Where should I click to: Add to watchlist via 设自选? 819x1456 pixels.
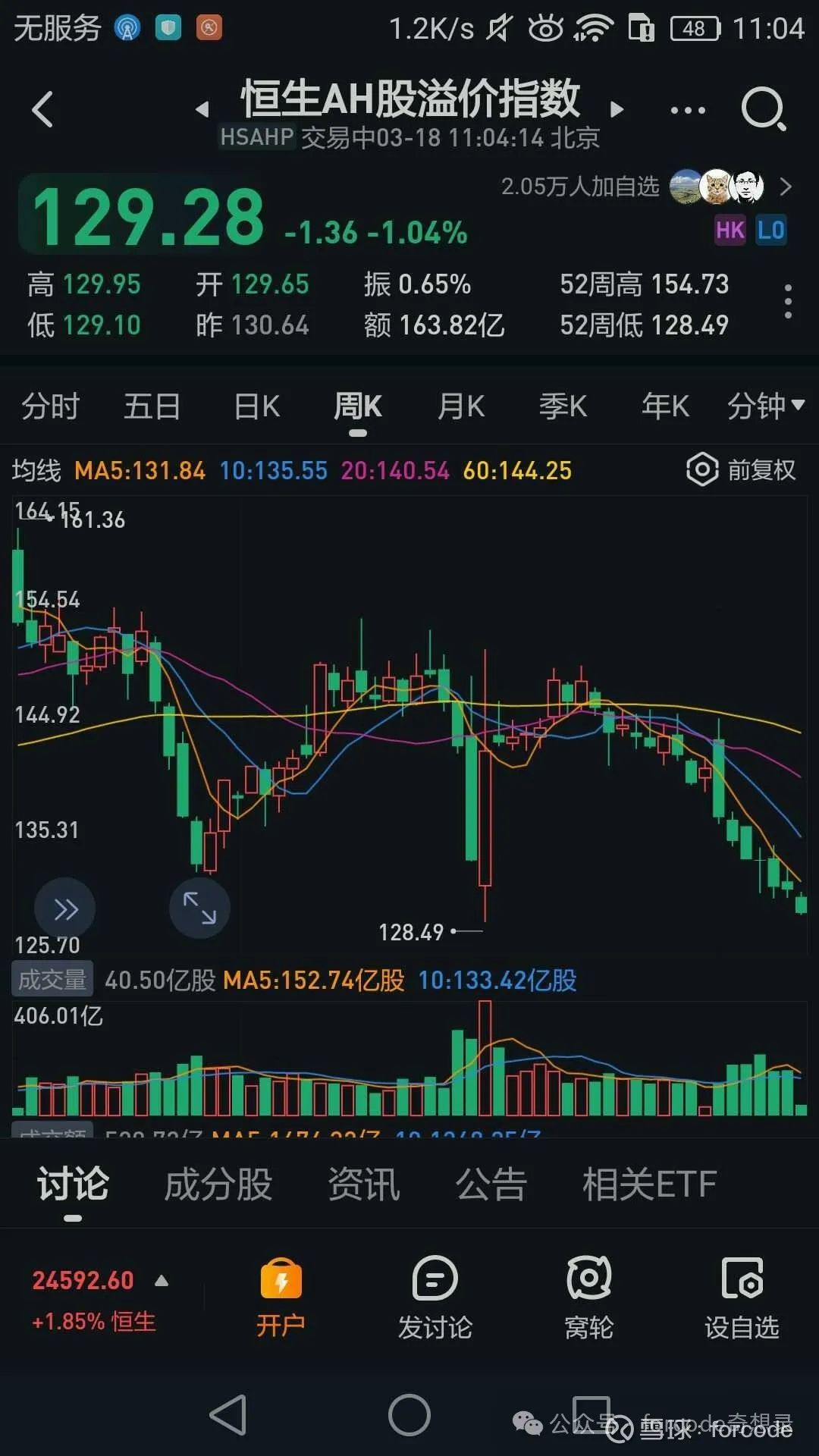[x=742, y=1298]
